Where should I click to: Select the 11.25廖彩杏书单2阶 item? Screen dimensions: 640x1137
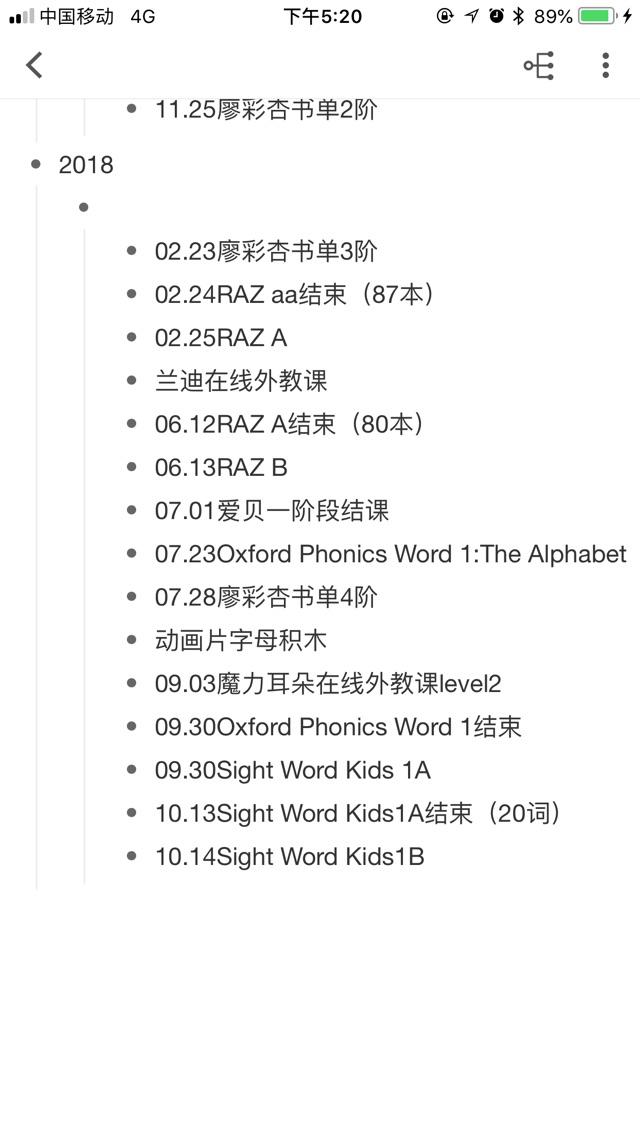[266, 109]
